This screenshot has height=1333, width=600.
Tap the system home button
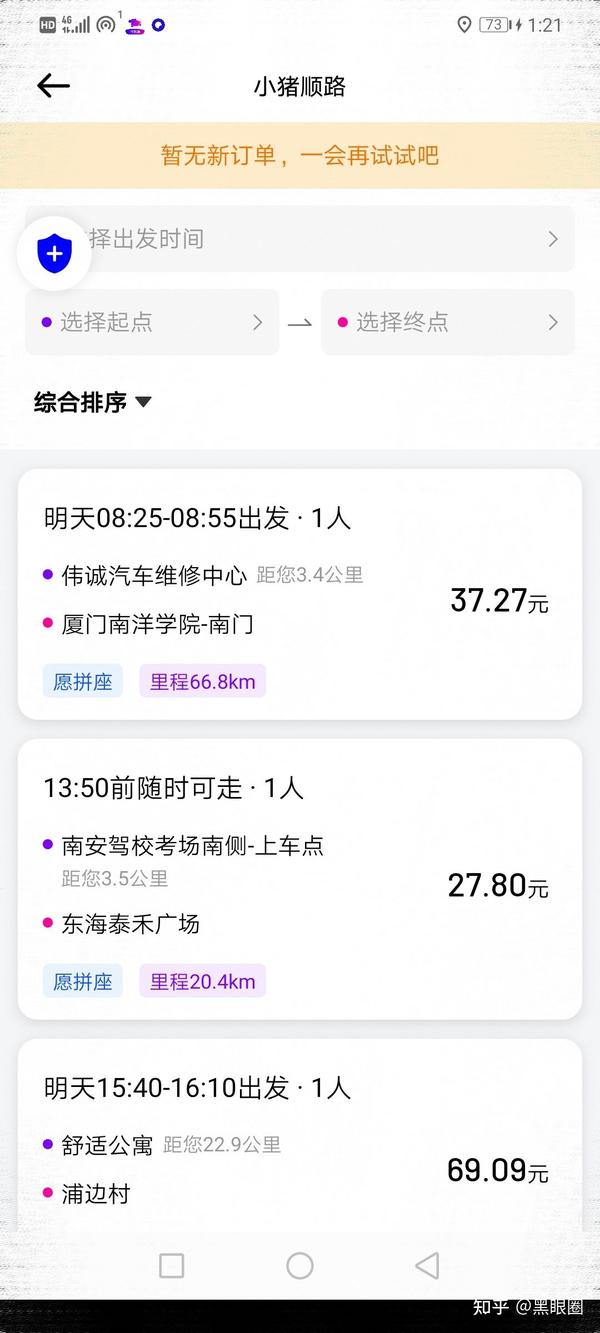[300, 1265]
